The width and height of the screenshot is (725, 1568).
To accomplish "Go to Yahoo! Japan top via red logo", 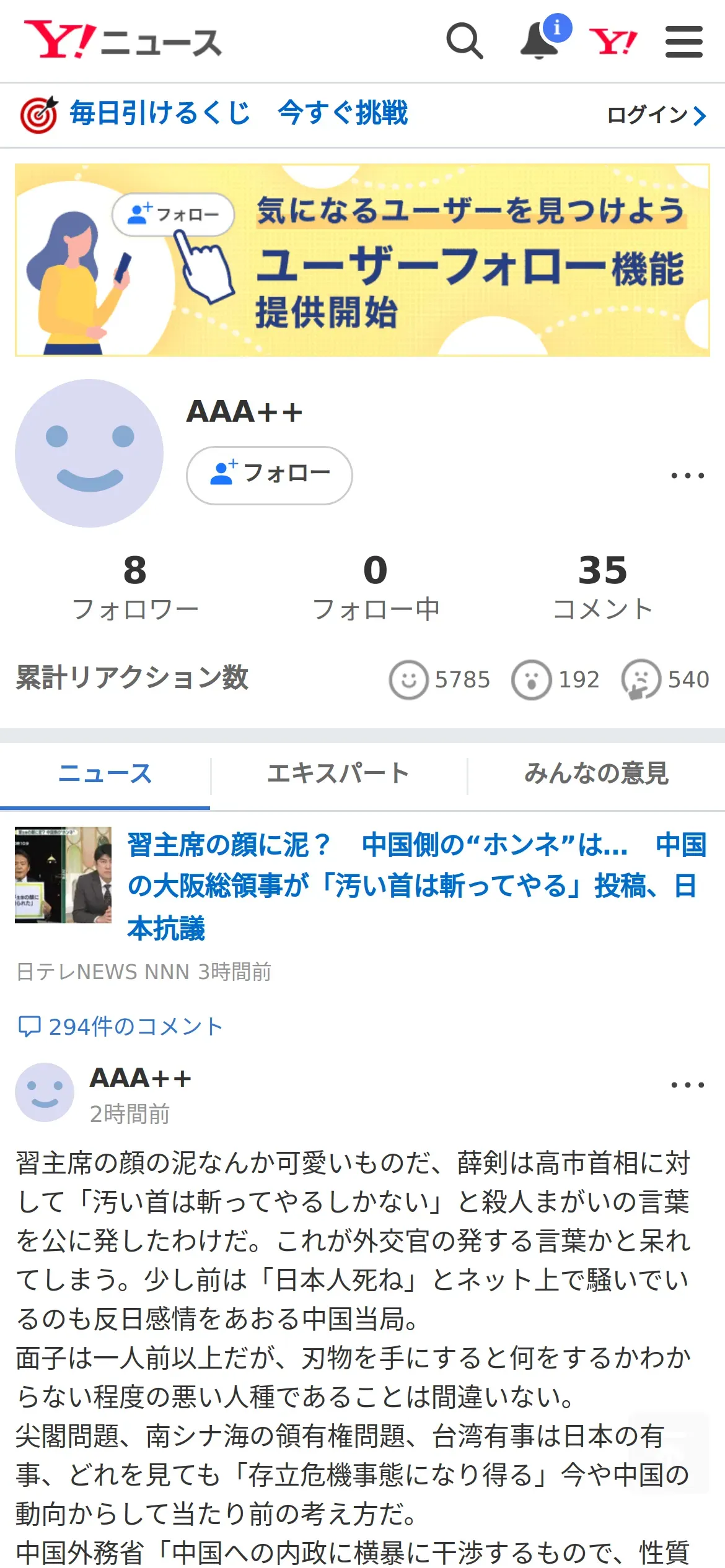I will pos(612,41).
